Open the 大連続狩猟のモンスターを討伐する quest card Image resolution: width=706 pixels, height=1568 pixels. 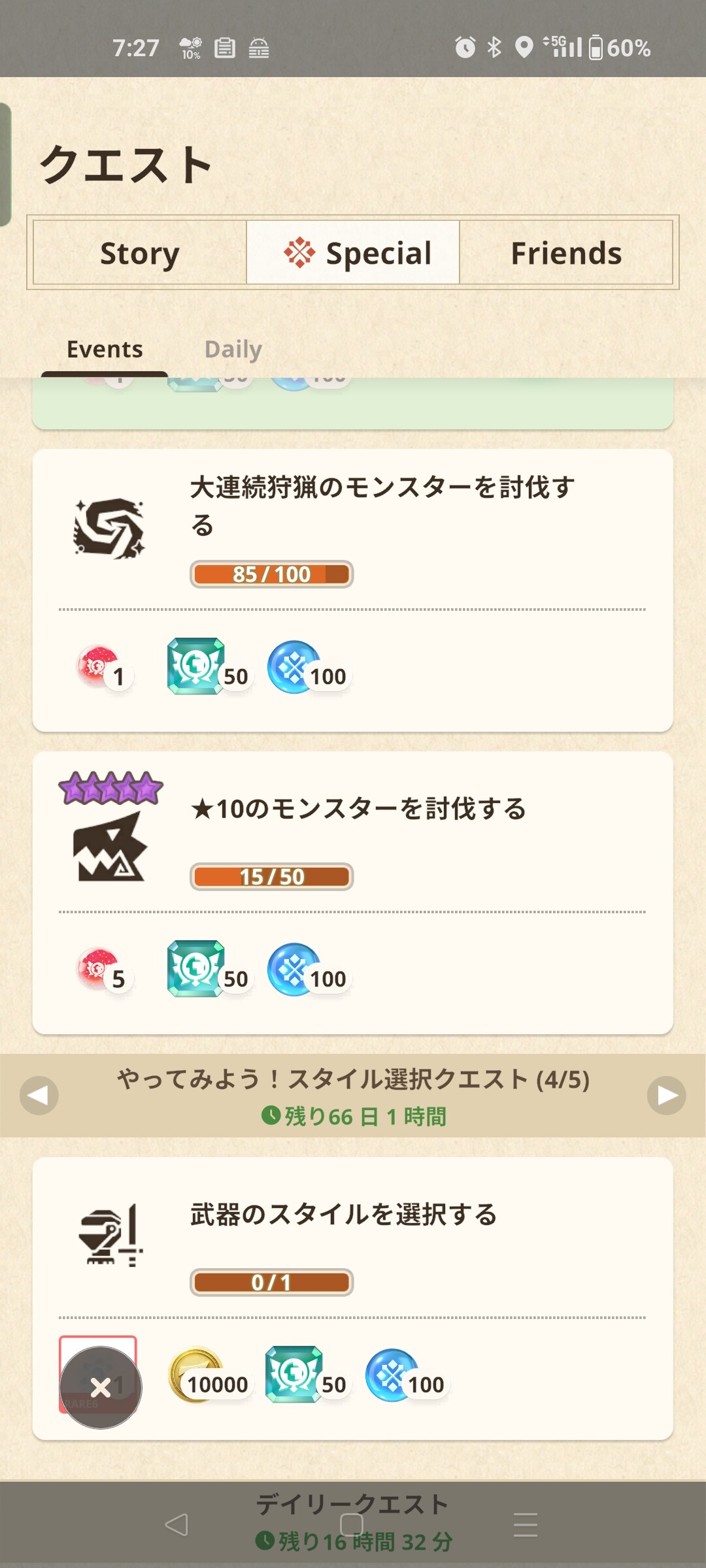(x=353, y=588)
